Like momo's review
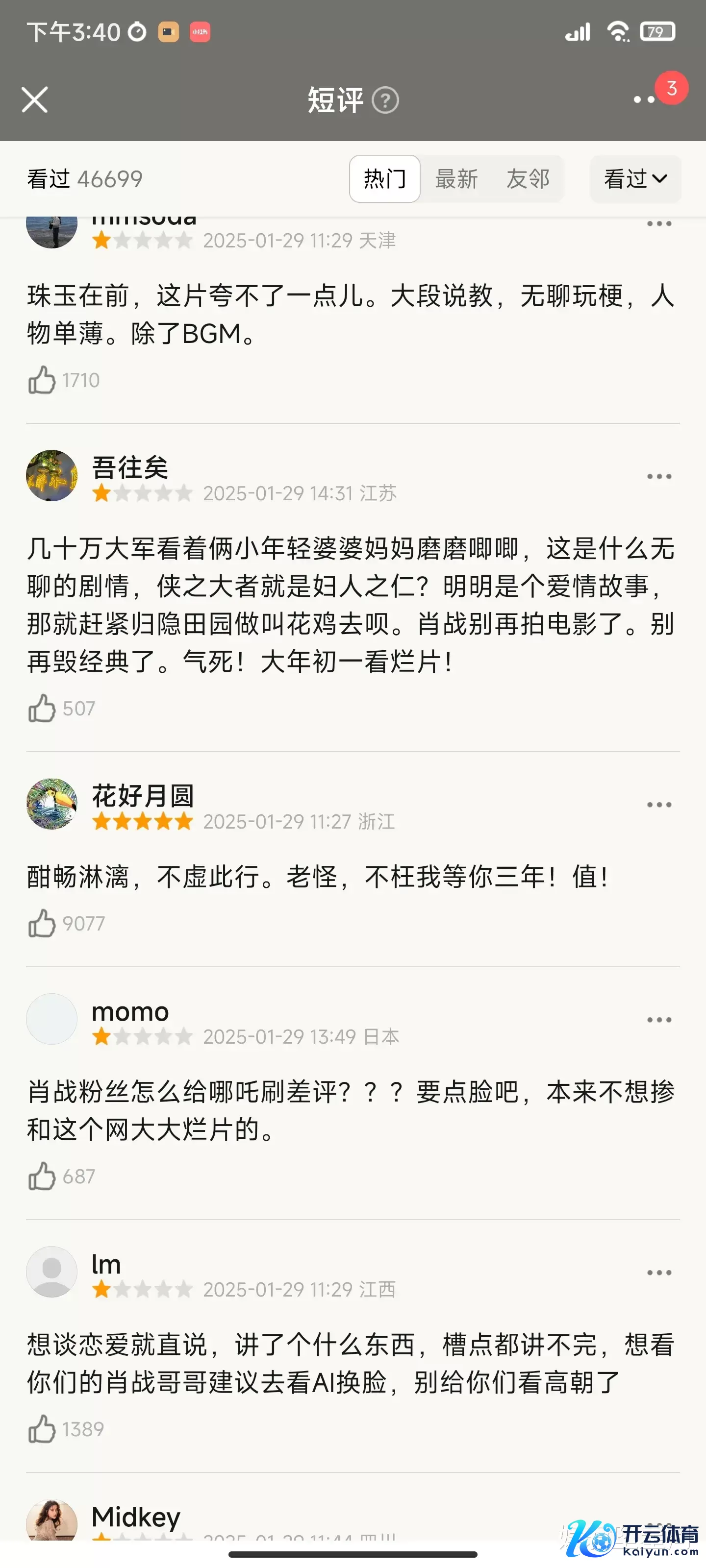706x1568 pixels. pyautogui.click(x=41, y=1176)
